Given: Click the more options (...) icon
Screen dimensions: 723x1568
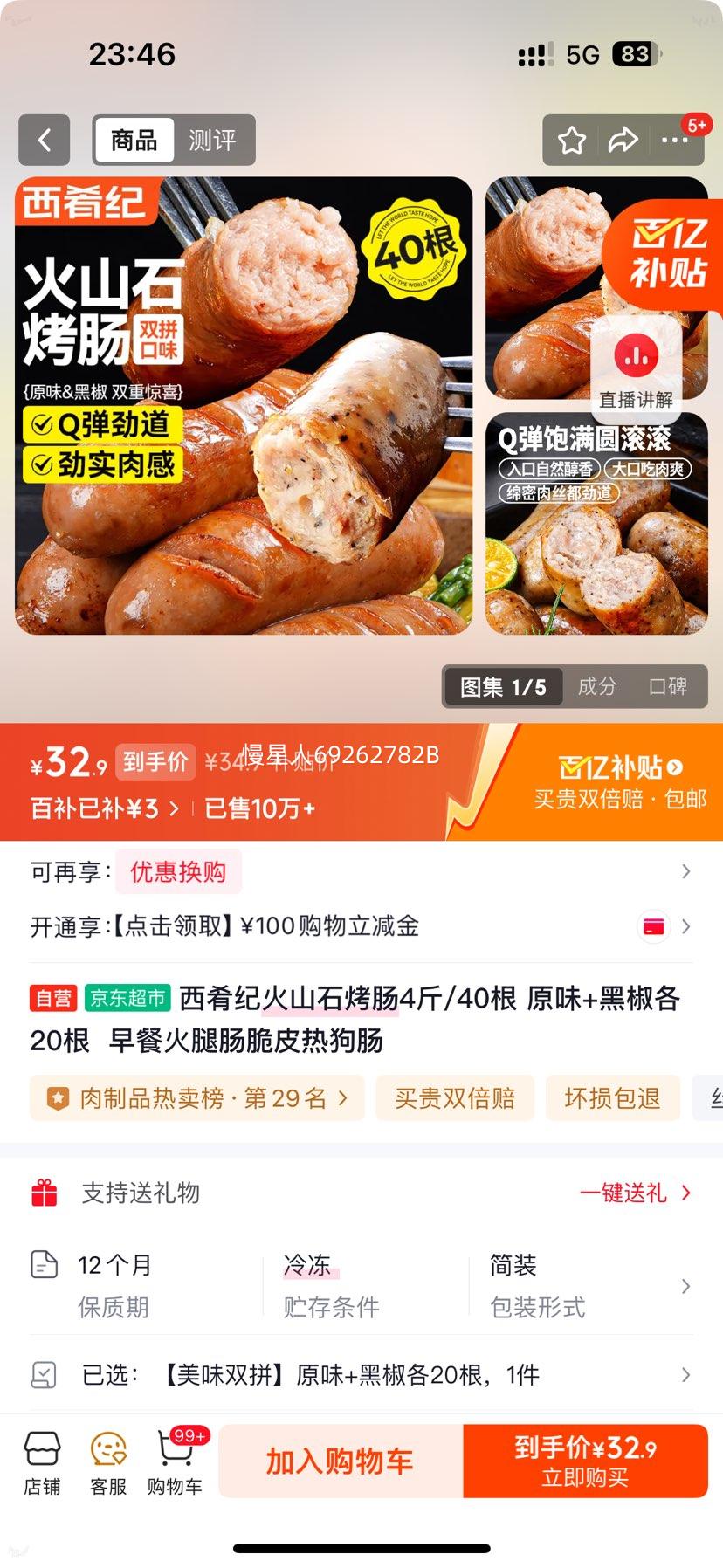Looking at the screenshot, I should point(676,140).
